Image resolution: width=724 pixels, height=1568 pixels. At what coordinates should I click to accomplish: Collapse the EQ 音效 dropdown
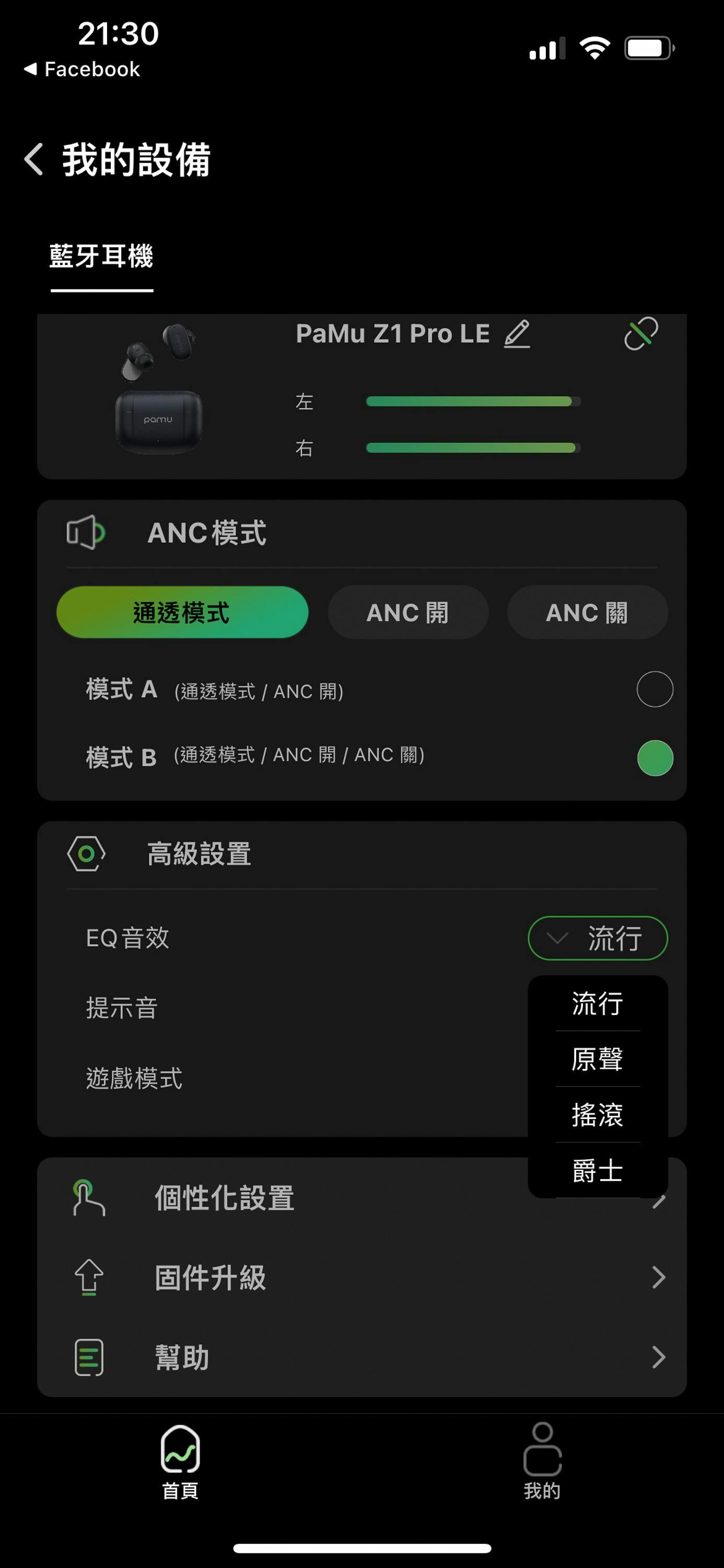598,938
